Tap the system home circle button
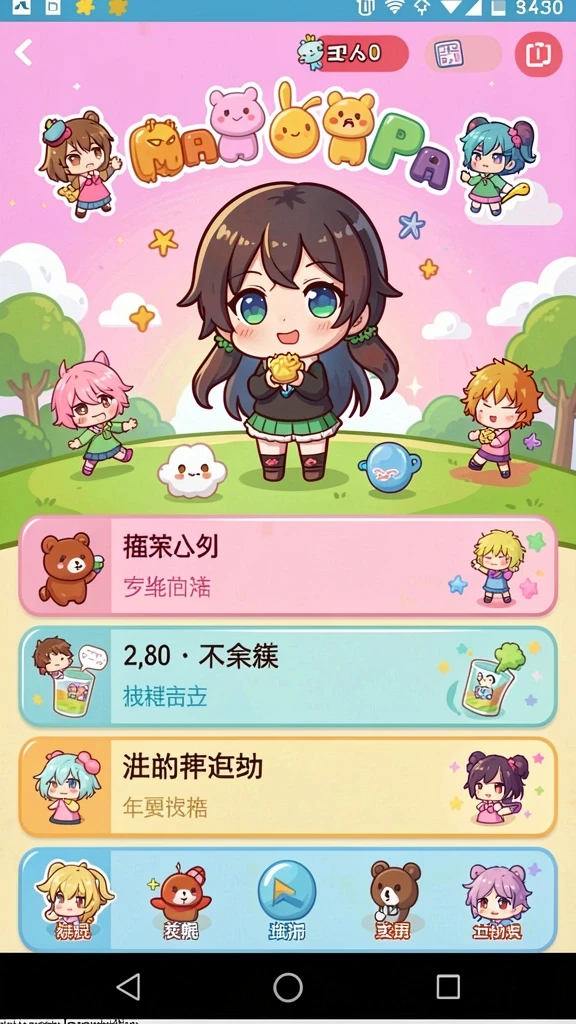 287,987
